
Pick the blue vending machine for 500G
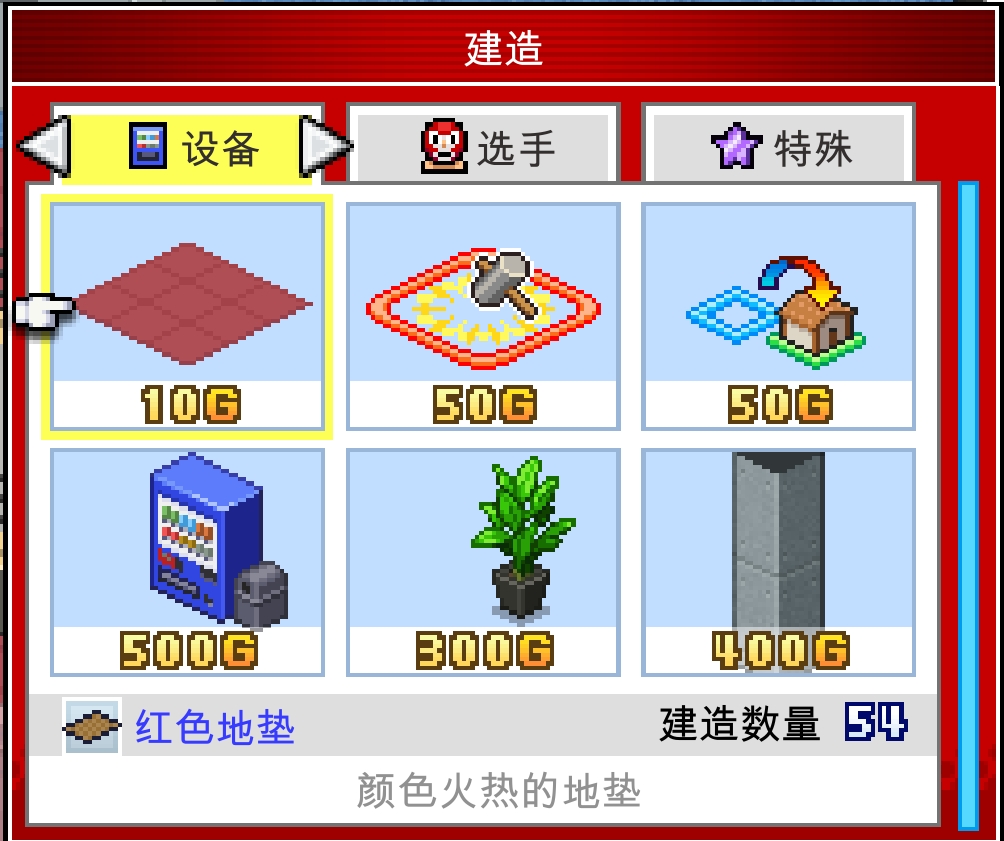tap(188, 561)
